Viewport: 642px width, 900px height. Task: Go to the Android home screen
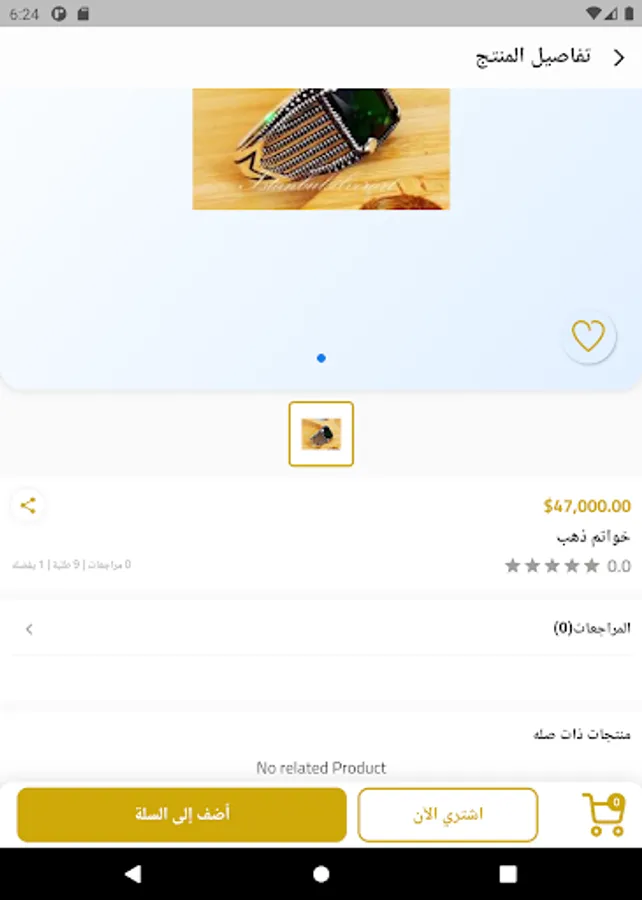pos(321,874)
